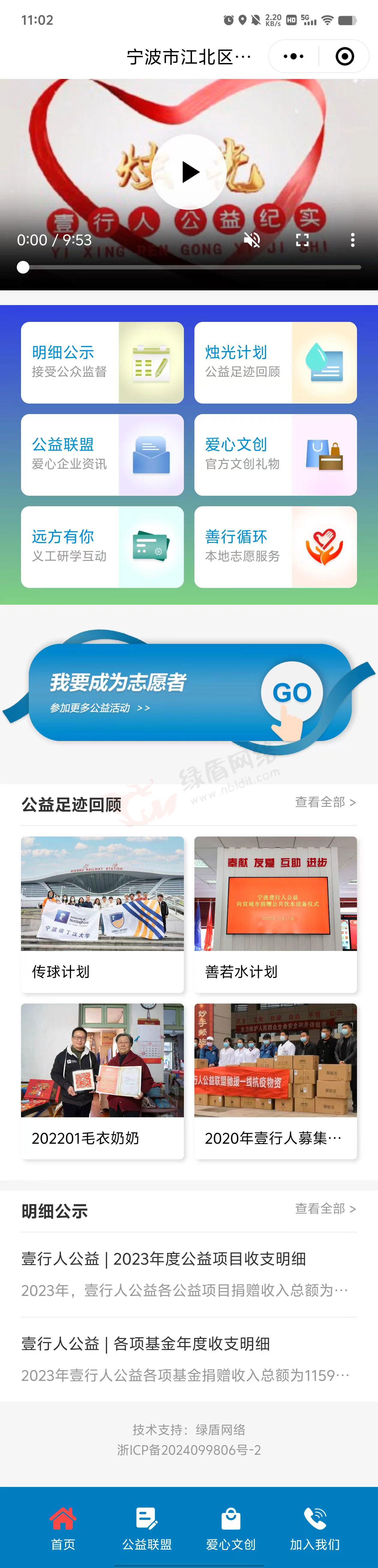
Task: Open 公益联盟 enterprise news card
Action: coord(102,455)
